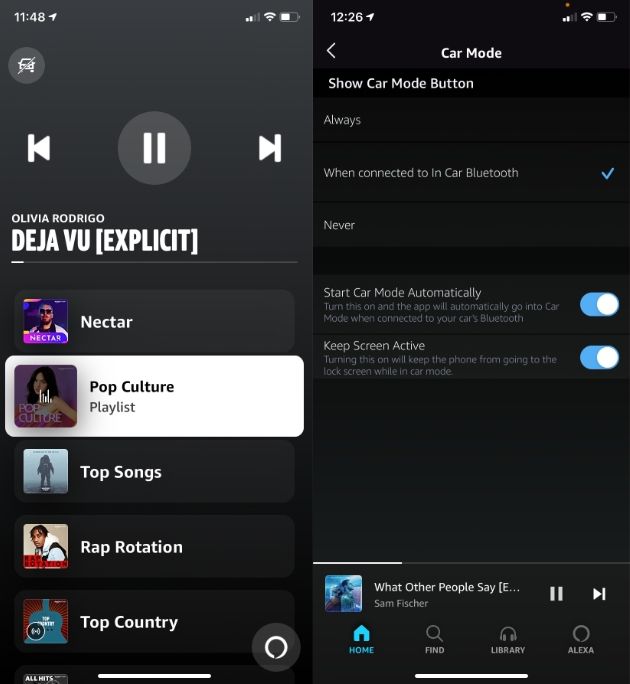This screenshot has height=684, width=630.
Task: Turn off Keep Screen Active
Action: pyautogui.click(x=599, y=357)
